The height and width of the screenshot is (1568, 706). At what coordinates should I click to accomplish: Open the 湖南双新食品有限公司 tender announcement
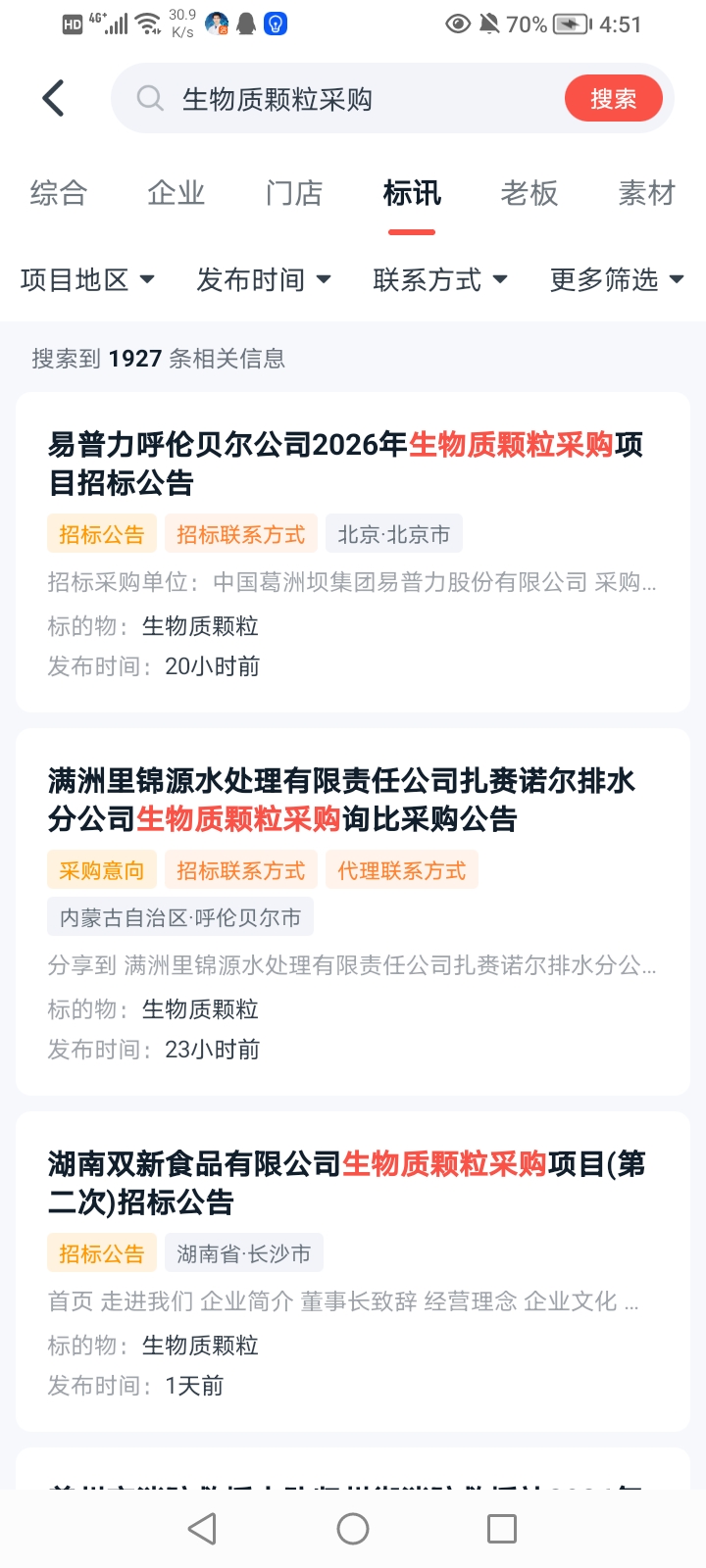[346, 1183]
